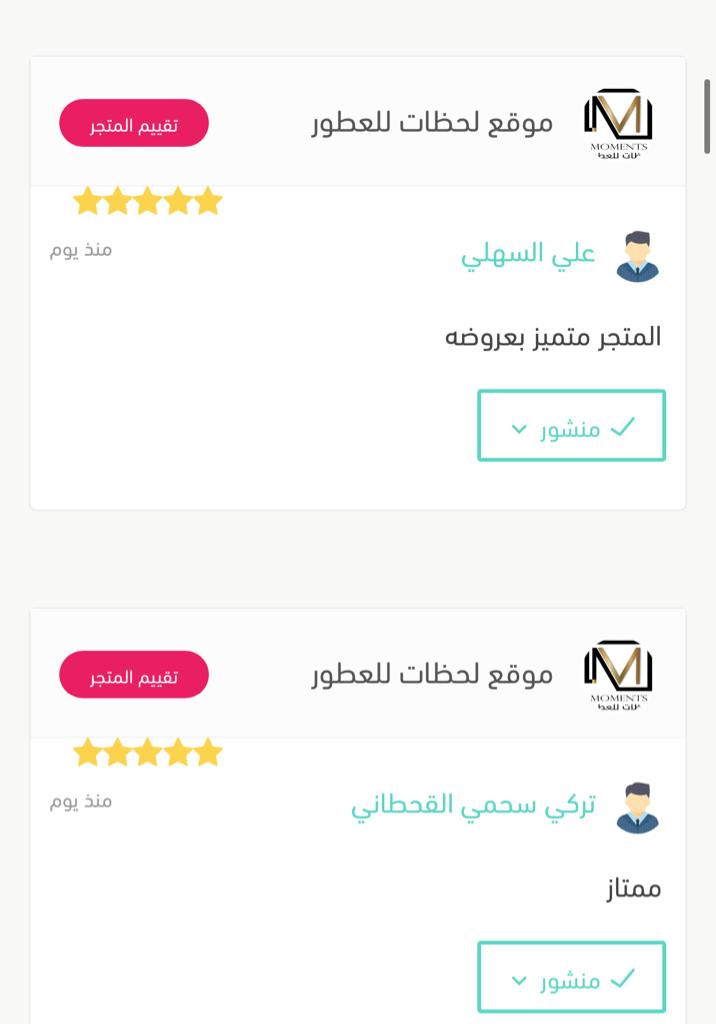This screenshot has height=1024, width=716.
Task: Tap تقييم المتجر badge on علي السهلي's review
Action: pyautogui.click(x=134, y=124)
